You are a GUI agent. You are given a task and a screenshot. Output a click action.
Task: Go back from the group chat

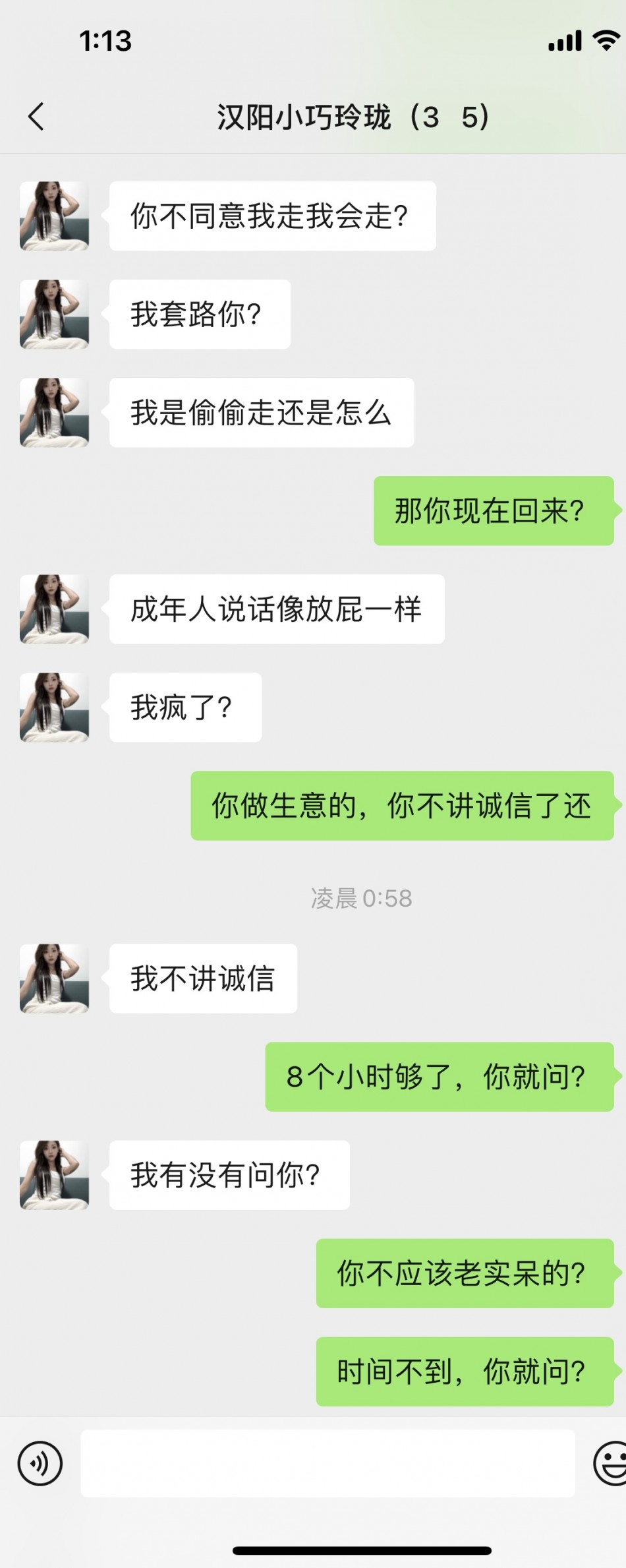pos(36,117)
